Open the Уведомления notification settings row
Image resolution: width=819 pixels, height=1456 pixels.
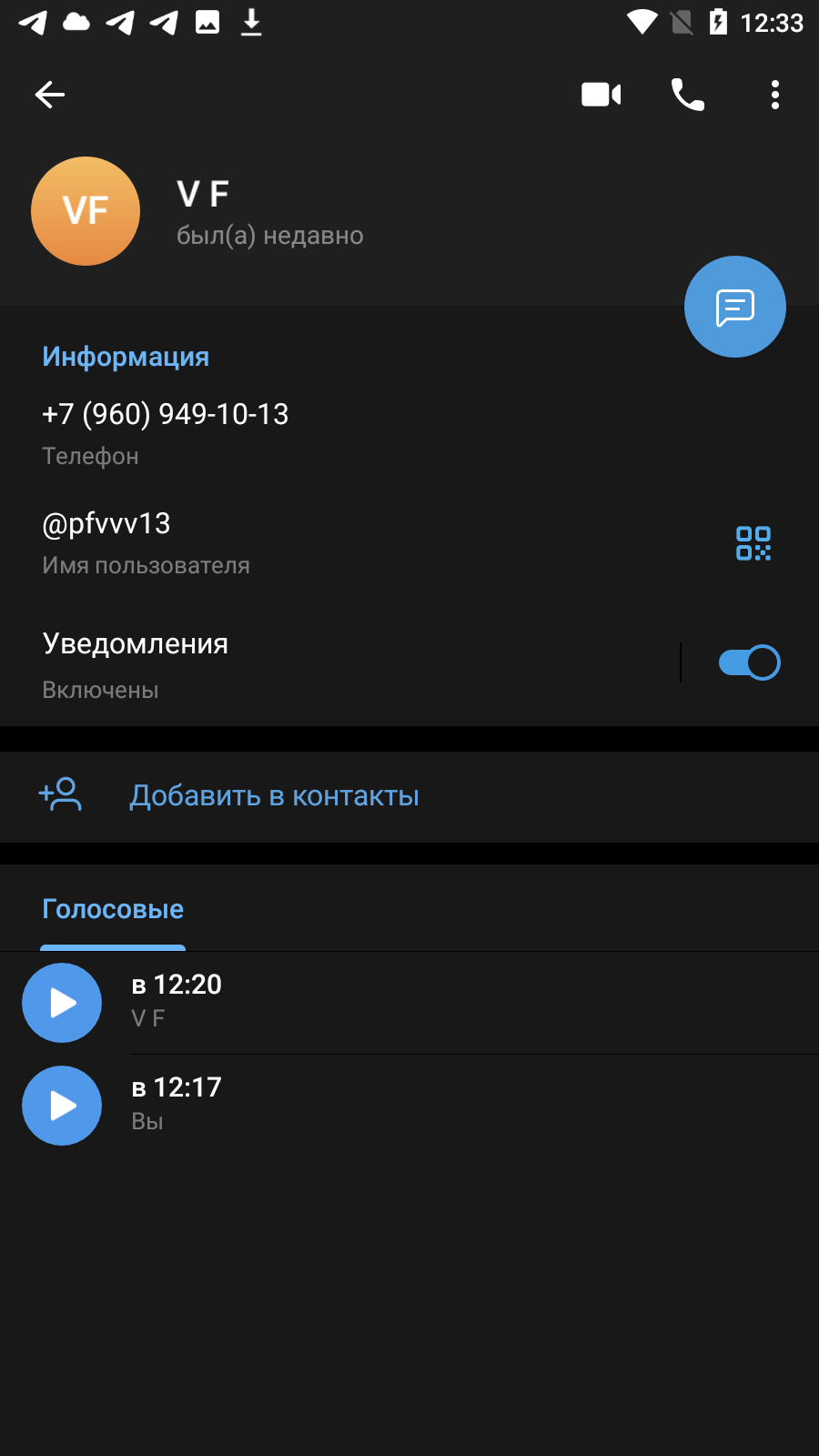339,664
